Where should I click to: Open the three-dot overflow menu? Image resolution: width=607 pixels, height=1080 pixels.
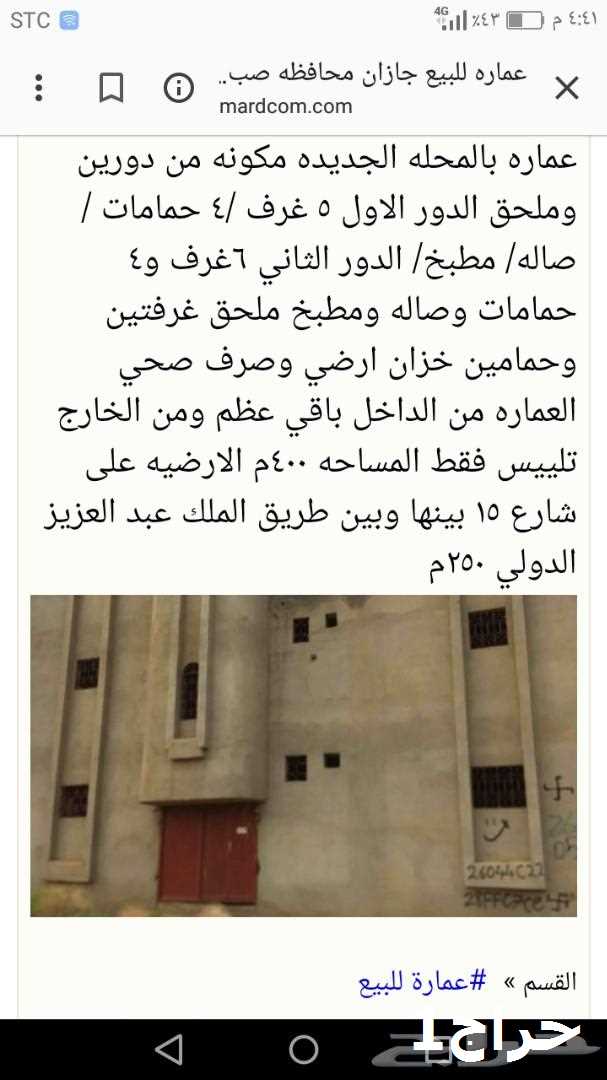(x=39, y=88)
